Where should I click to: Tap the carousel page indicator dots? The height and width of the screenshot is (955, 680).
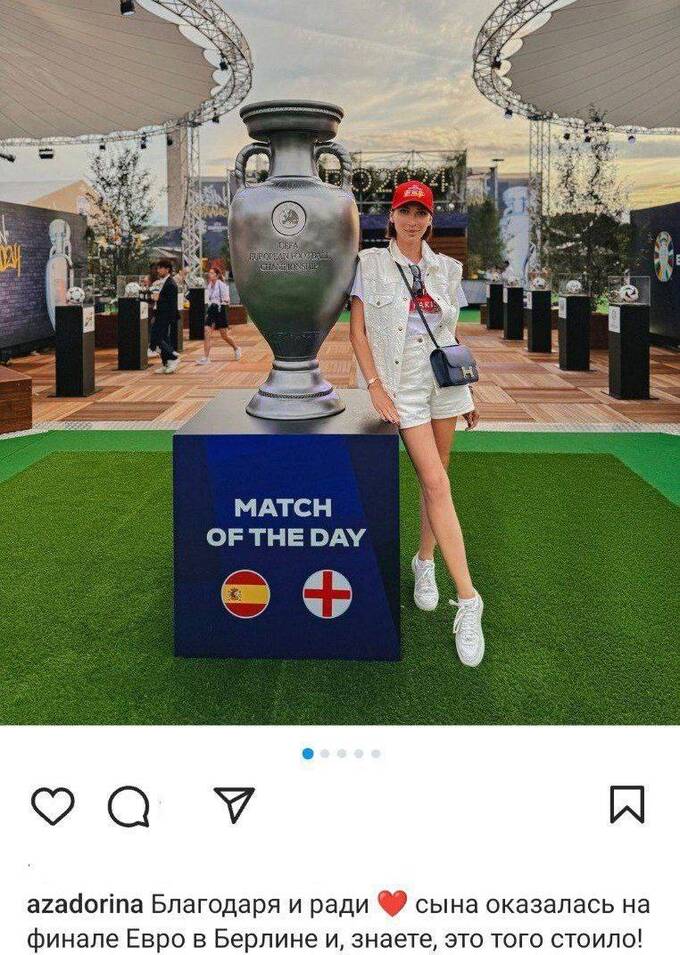tap(341, 753)
